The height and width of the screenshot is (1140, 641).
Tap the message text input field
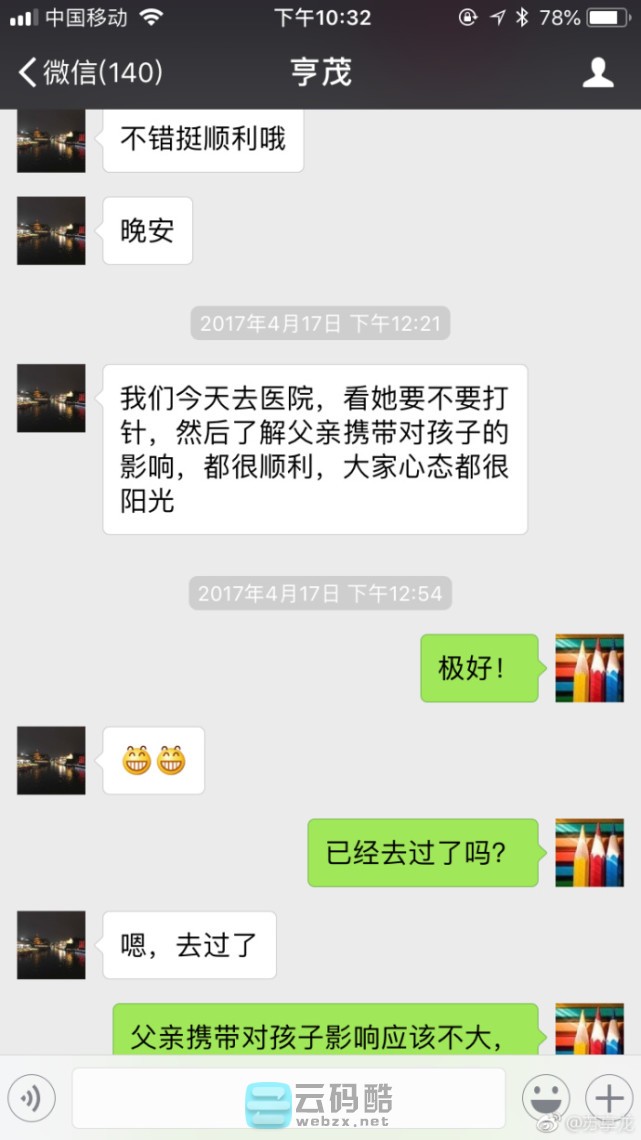point(288,1098)
